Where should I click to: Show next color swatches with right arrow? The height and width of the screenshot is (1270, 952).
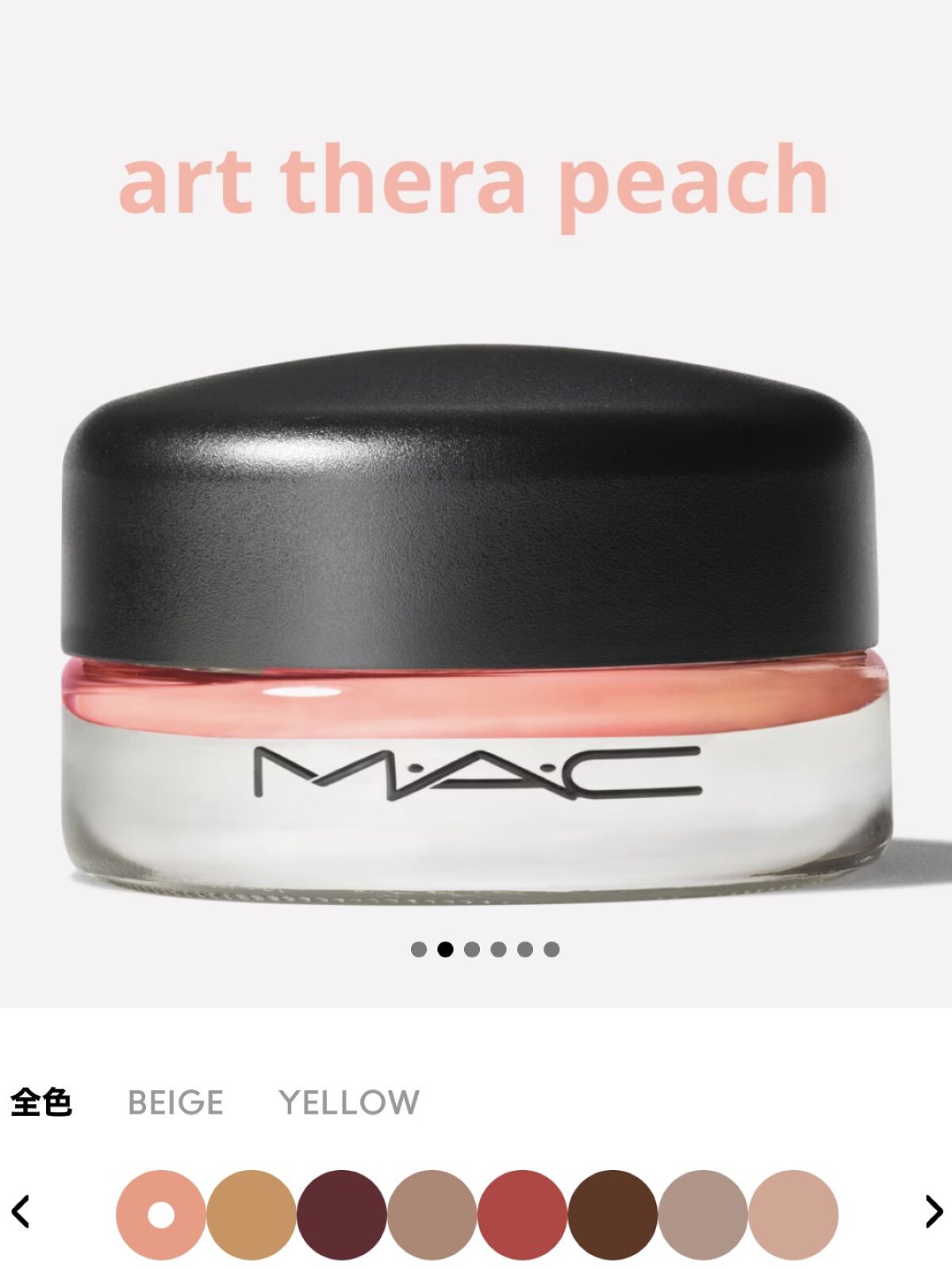[933, 1211]
